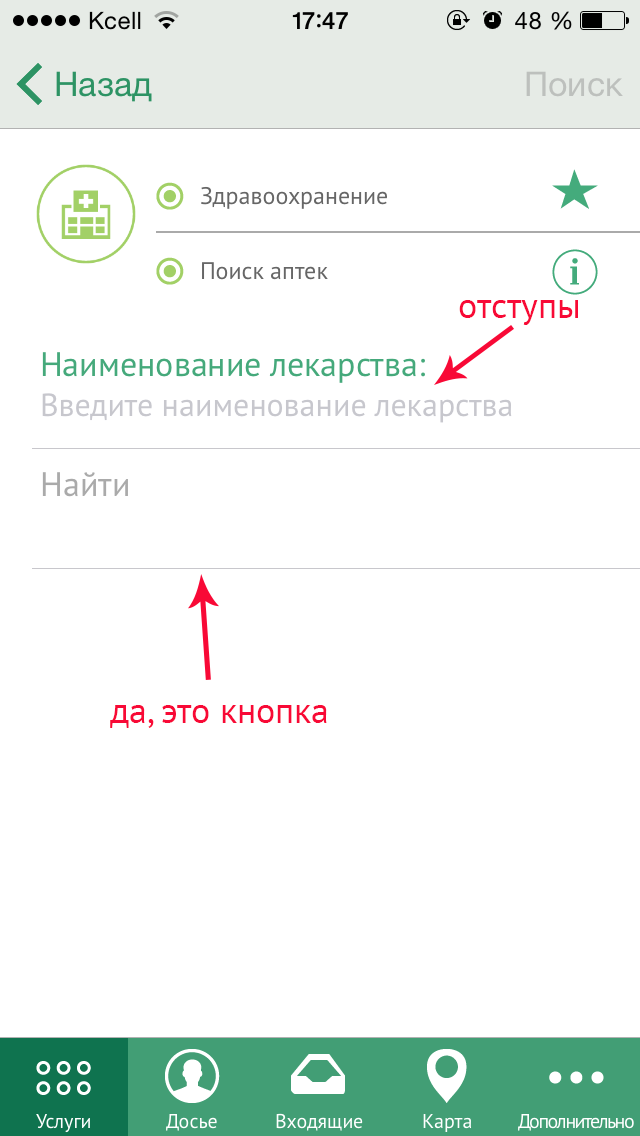Tap the Найти button
640x1136 pixels.
[336, 509]
